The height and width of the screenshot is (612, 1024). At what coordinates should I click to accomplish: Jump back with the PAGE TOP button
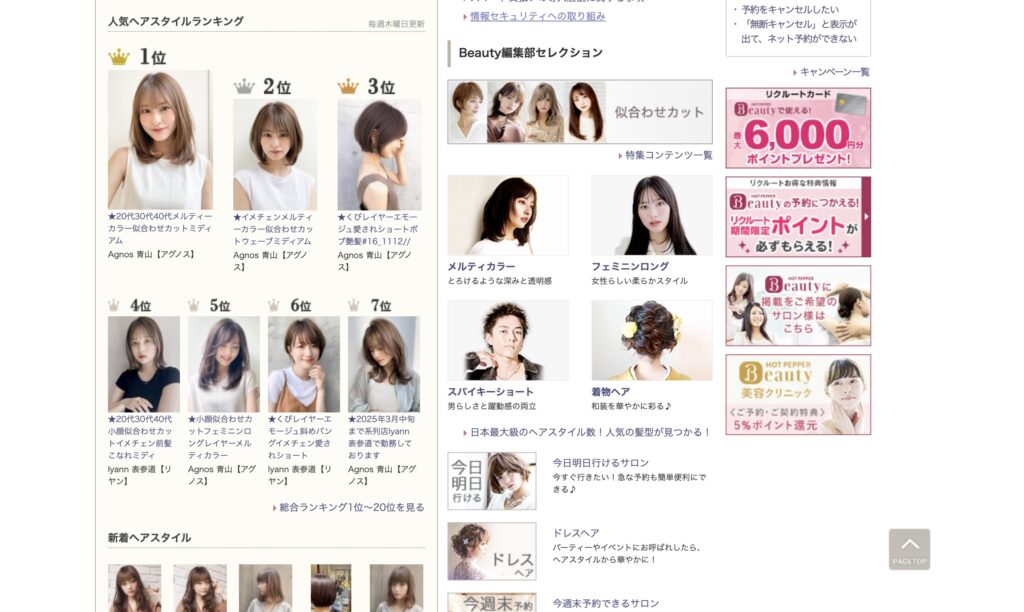[909, 549]
